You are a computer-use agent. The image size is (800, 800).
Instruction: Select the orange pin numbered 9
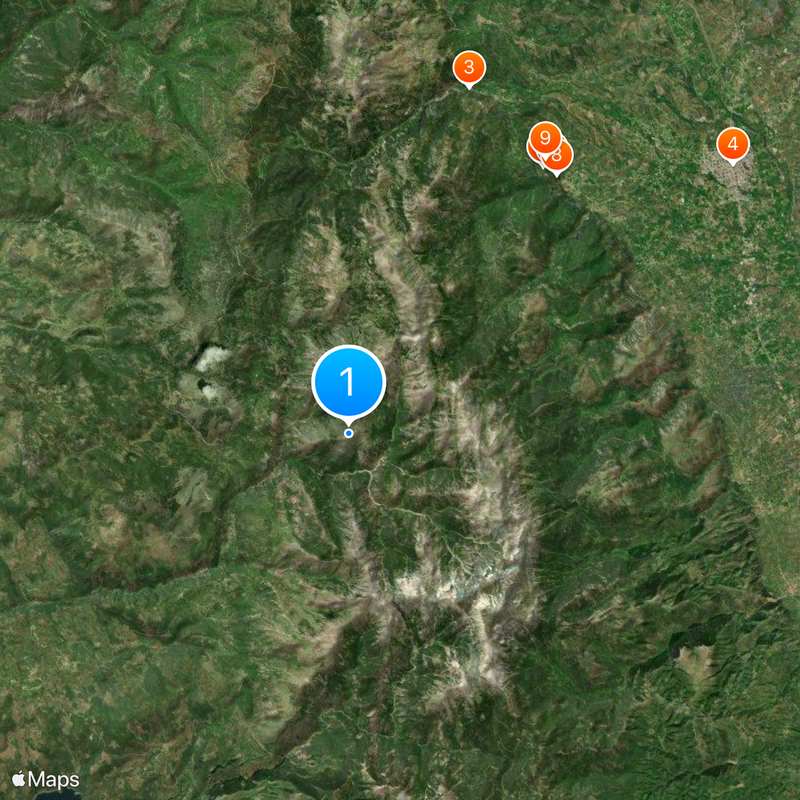[x=544, y=136]
